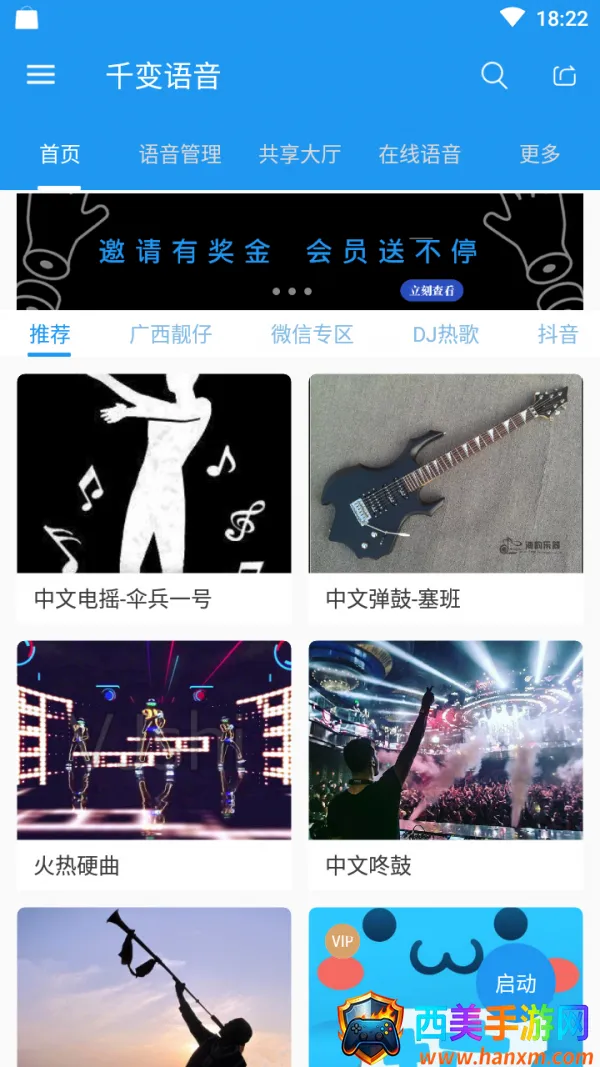Tap the 立刻查看 button on the banner
600x1067 pixels.
[x=432, y=291]
